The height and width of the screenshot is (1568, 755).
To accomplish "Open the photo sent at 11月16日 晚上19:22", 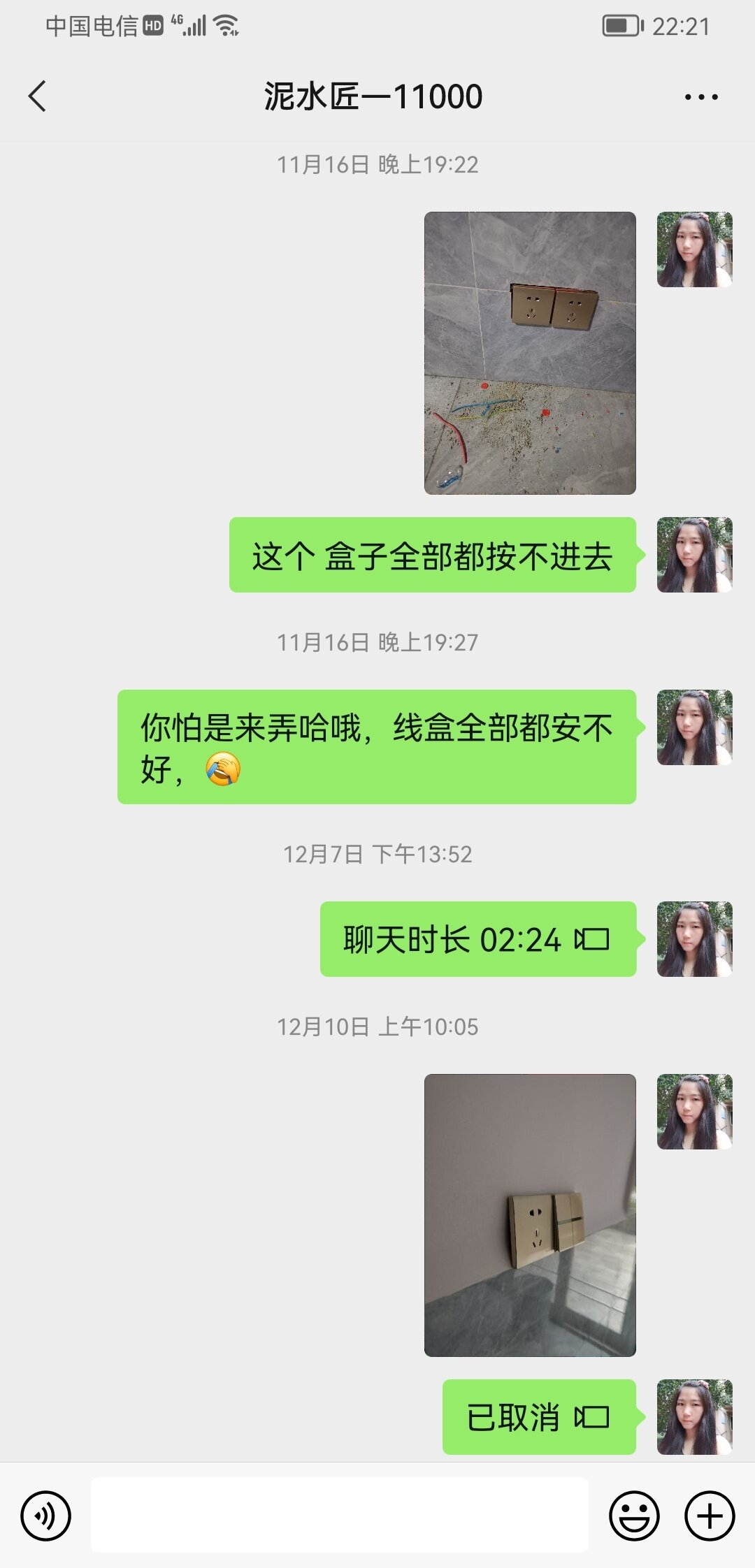I will point(530,353).
